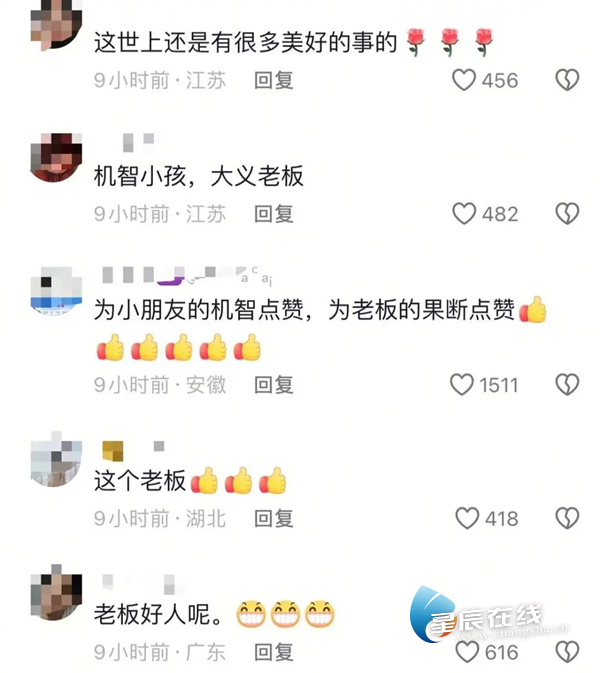
Task: Dislike the comment with 482 likes
Action: pyautogui.click(x=567, y=213)
